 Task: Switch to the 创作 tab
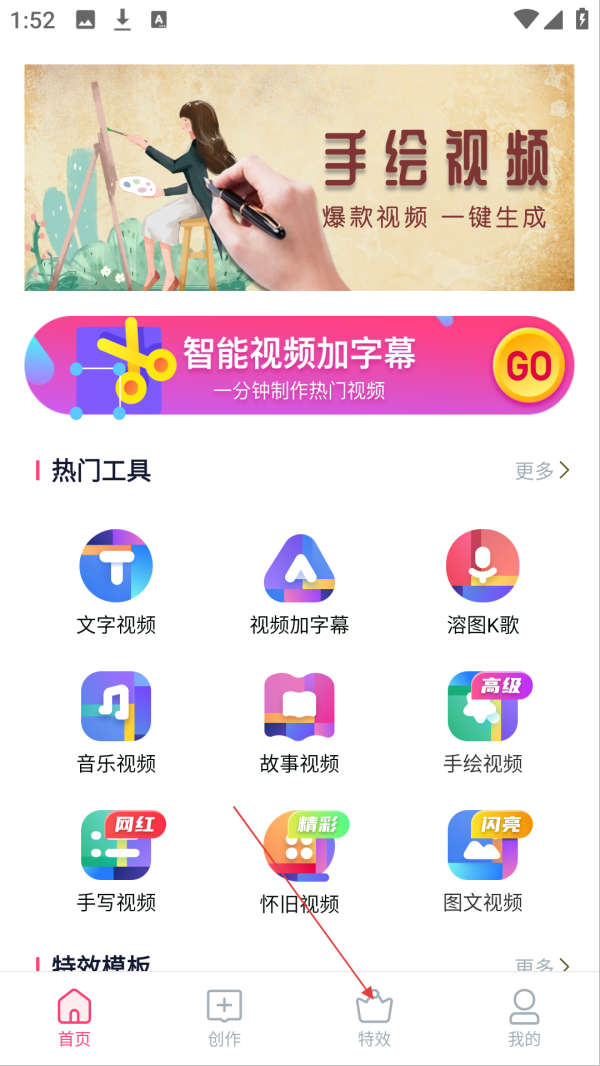click(x=224, y=1018)
